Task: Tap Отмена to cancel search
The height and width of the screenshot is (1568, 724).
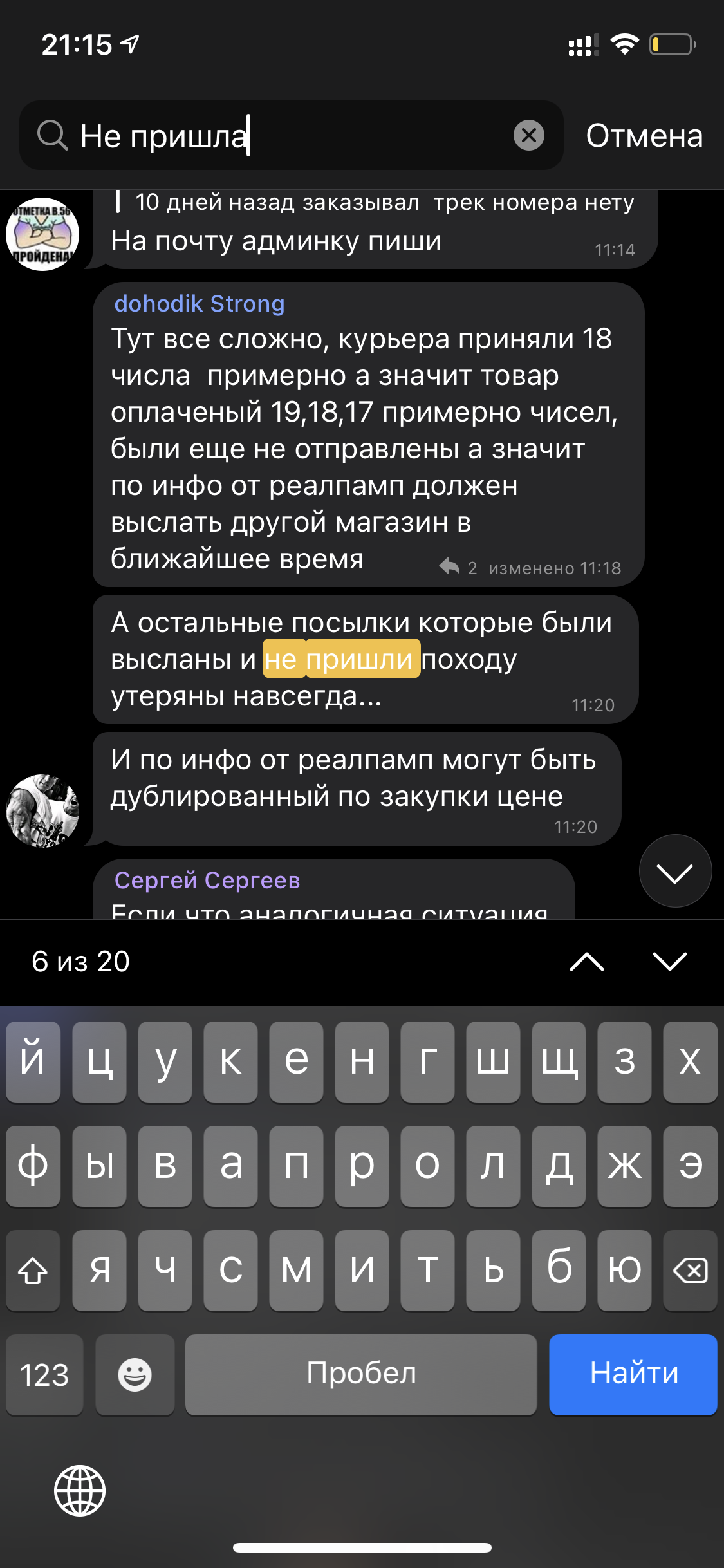Action: (x=644, y=136)
